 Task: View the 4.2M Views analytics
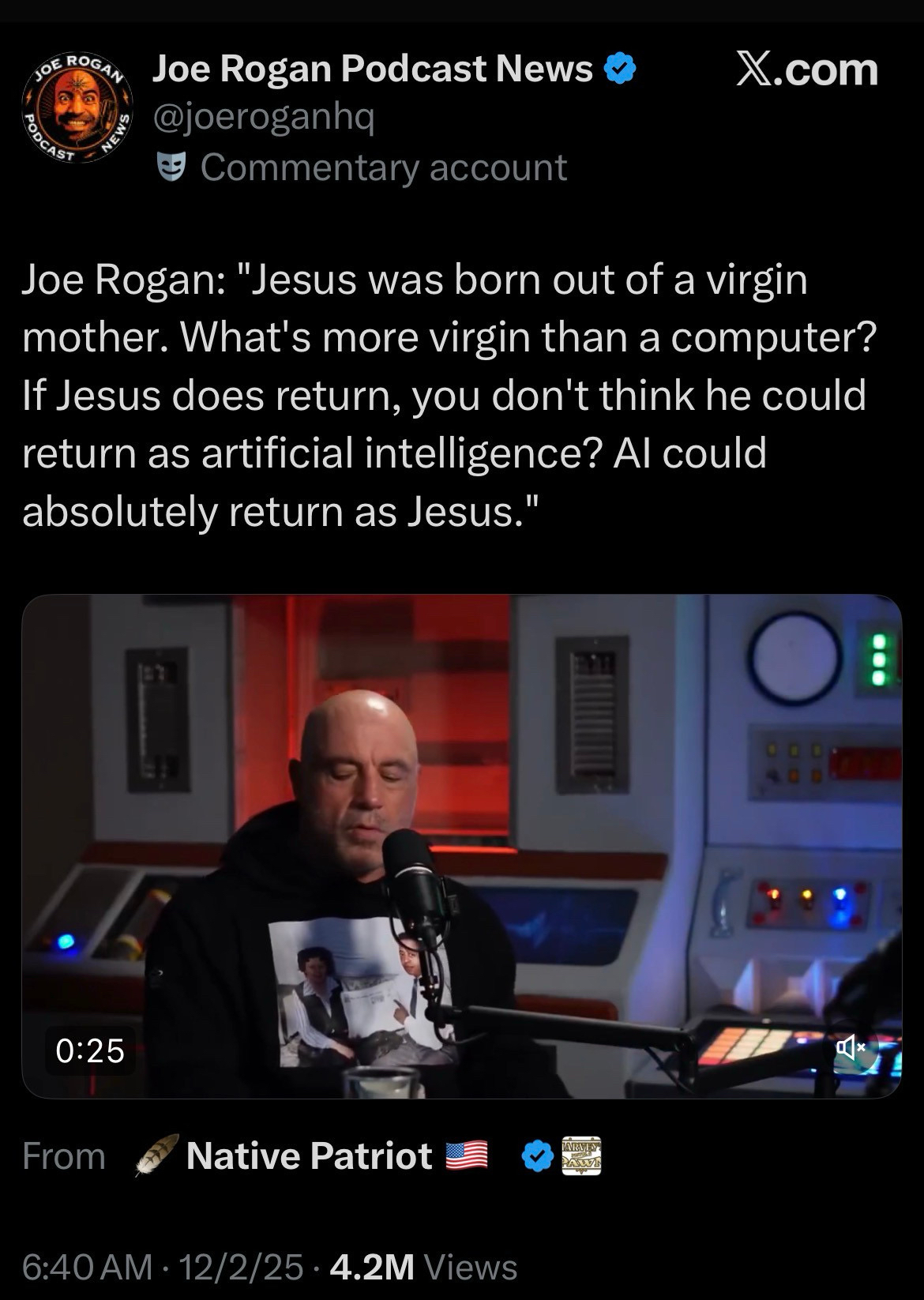424,1267
